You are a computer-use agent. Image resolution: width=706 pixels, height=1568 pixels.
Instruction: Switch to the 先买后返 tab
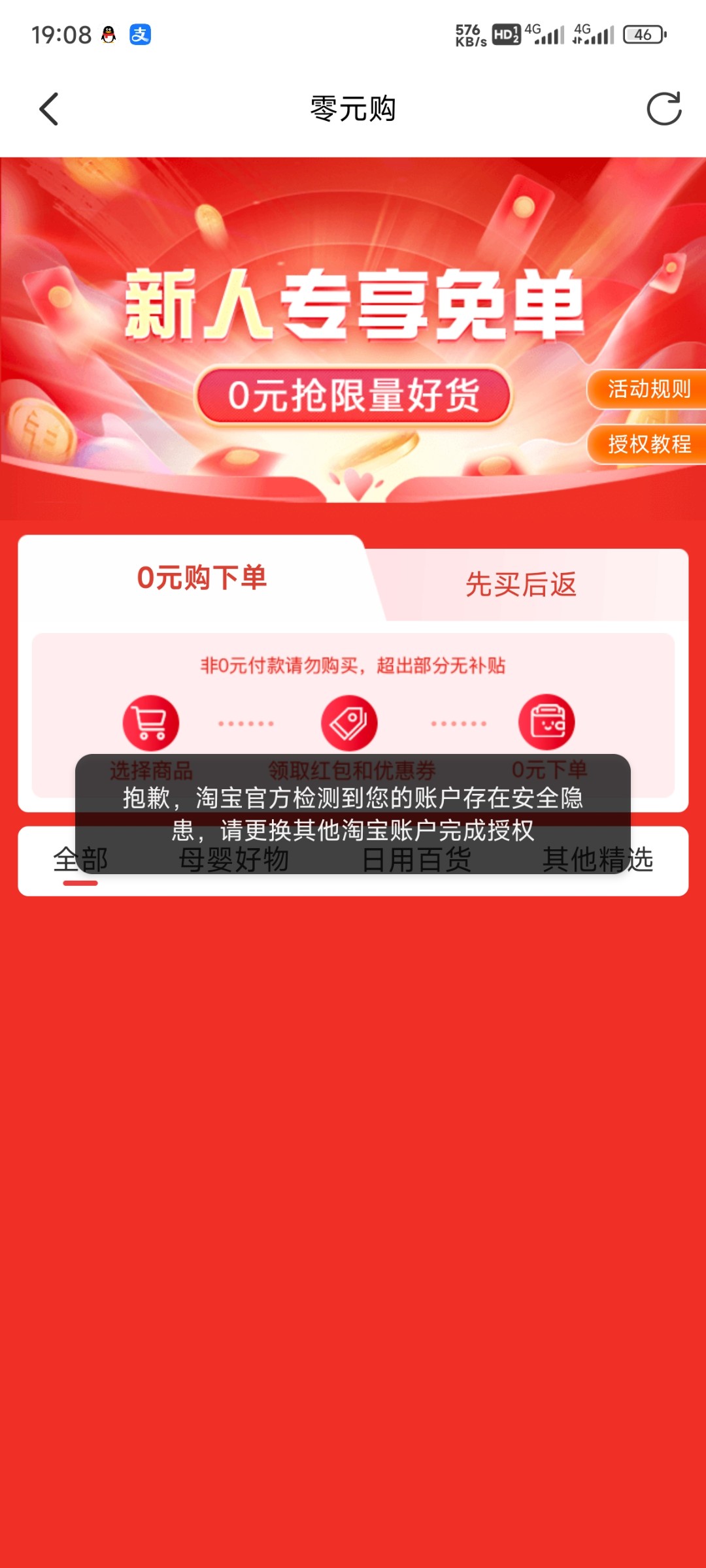pyautogui.click(x=521, y=585)
